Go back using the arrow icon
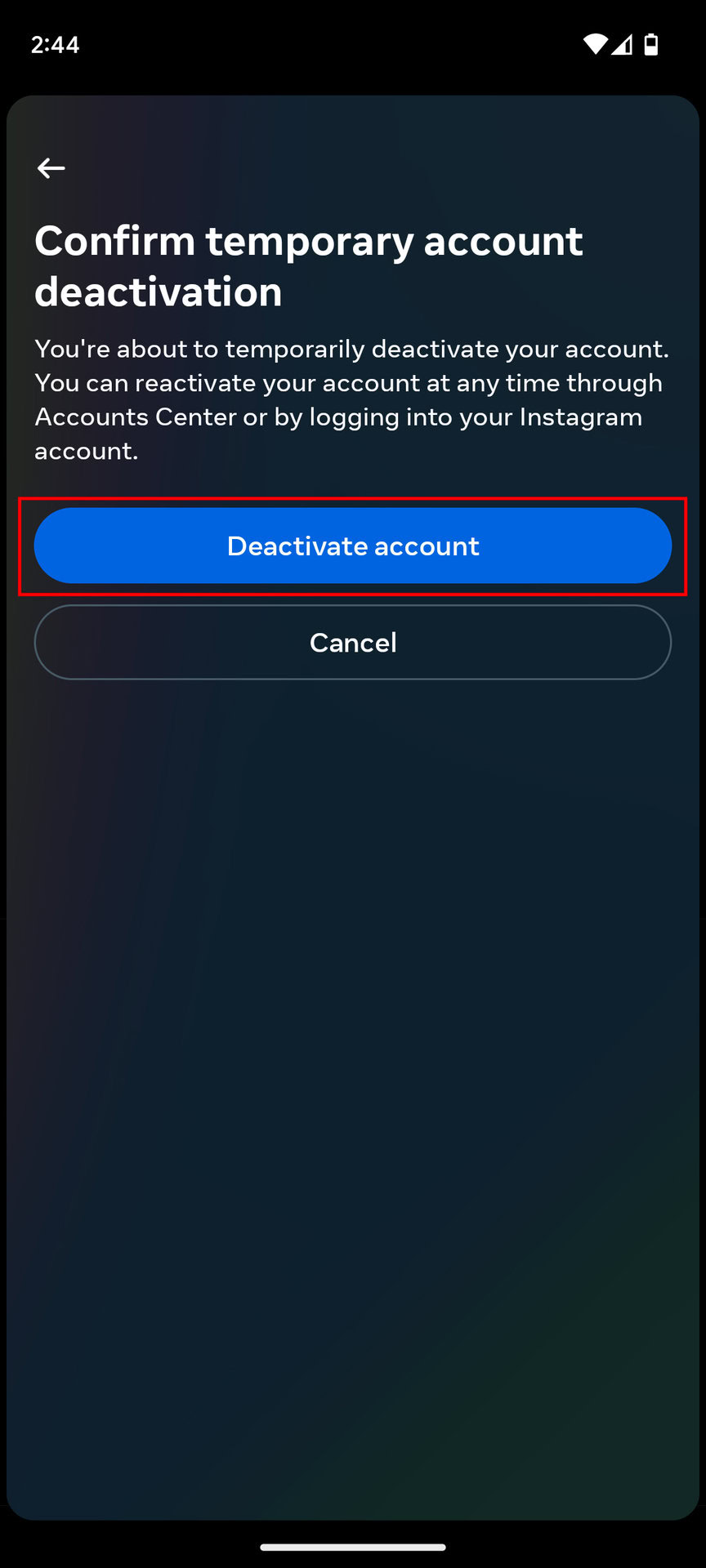The width and height of the screenshot is (706, 1568). coord(51,168)
